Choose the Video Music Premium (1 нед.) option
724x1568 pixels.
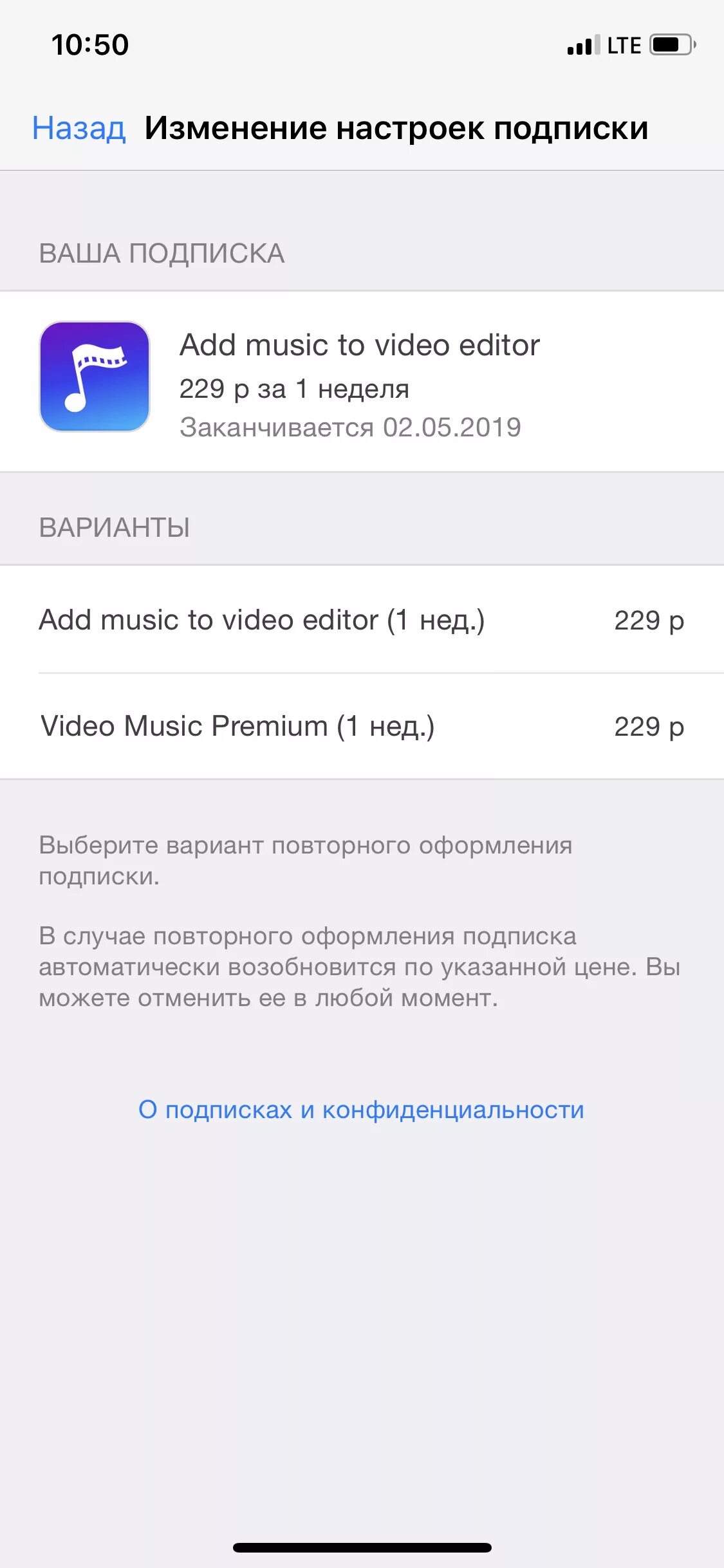pos(362,726)
